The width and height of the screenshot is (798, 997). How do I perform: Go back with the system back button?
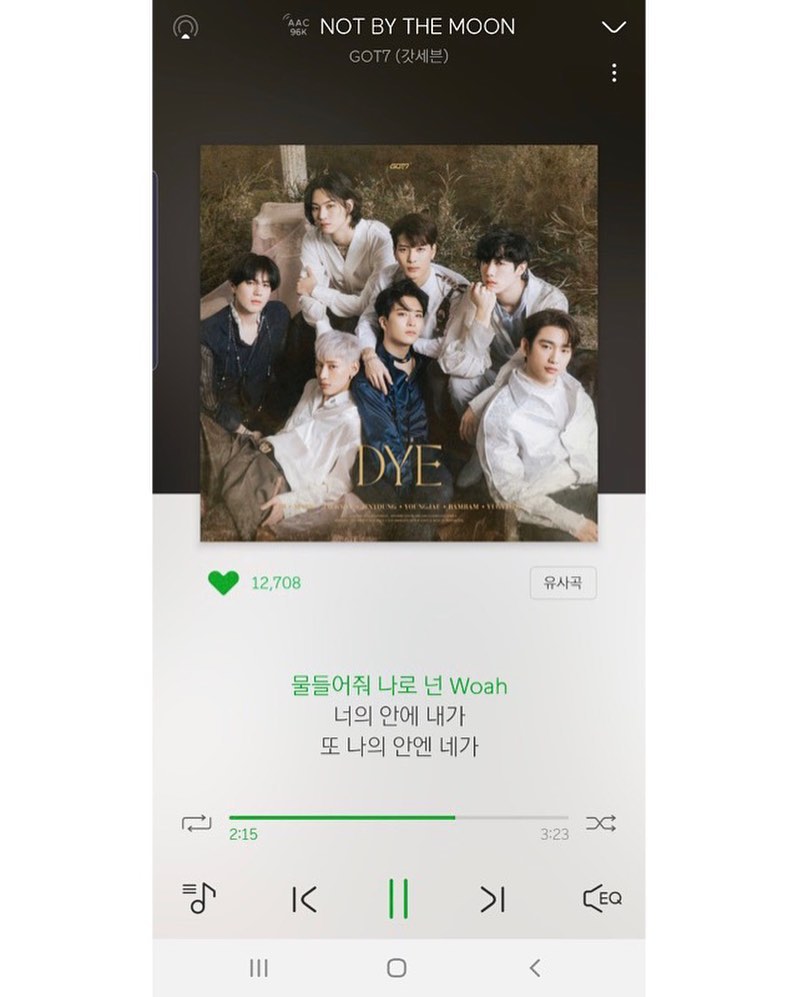coord(535,967)
